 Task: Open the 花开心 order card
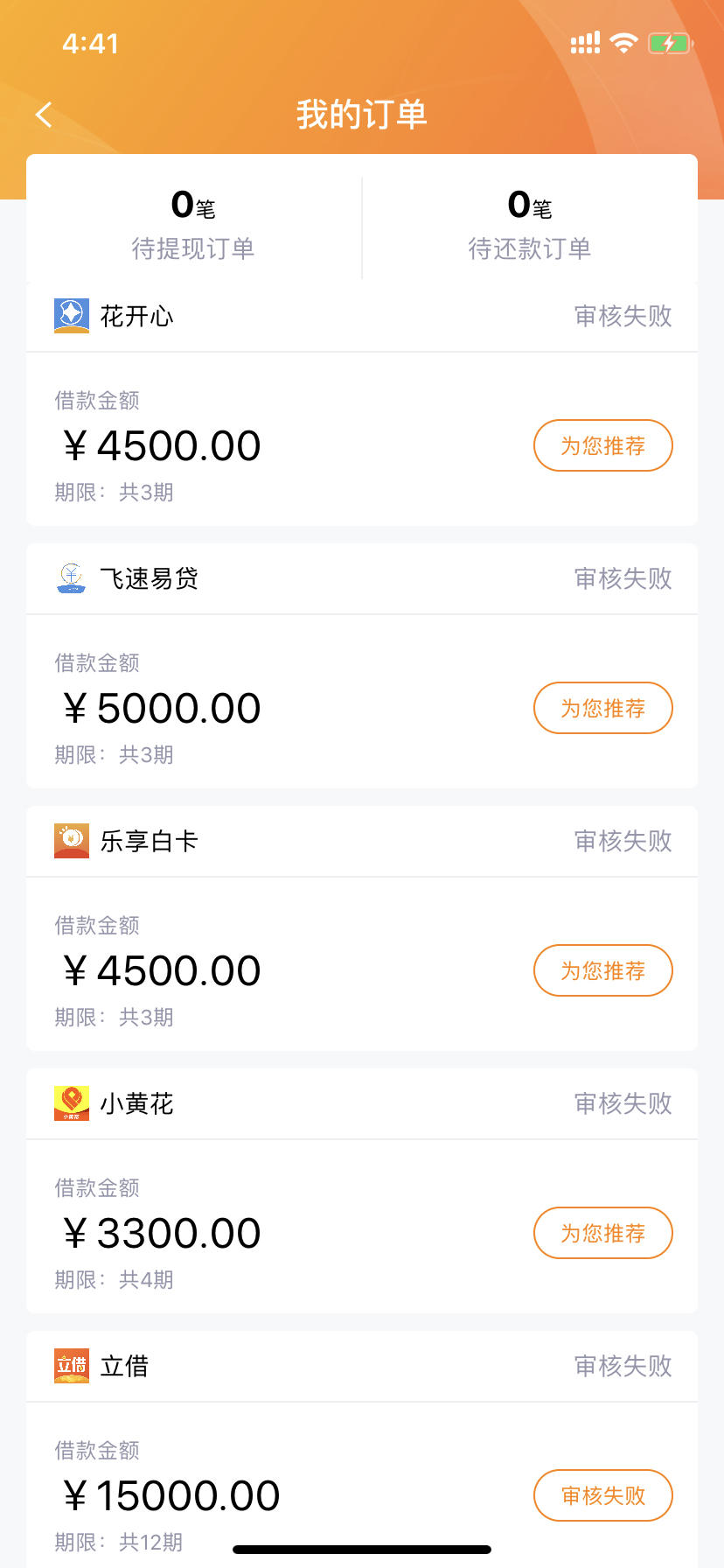coord(362,403)
